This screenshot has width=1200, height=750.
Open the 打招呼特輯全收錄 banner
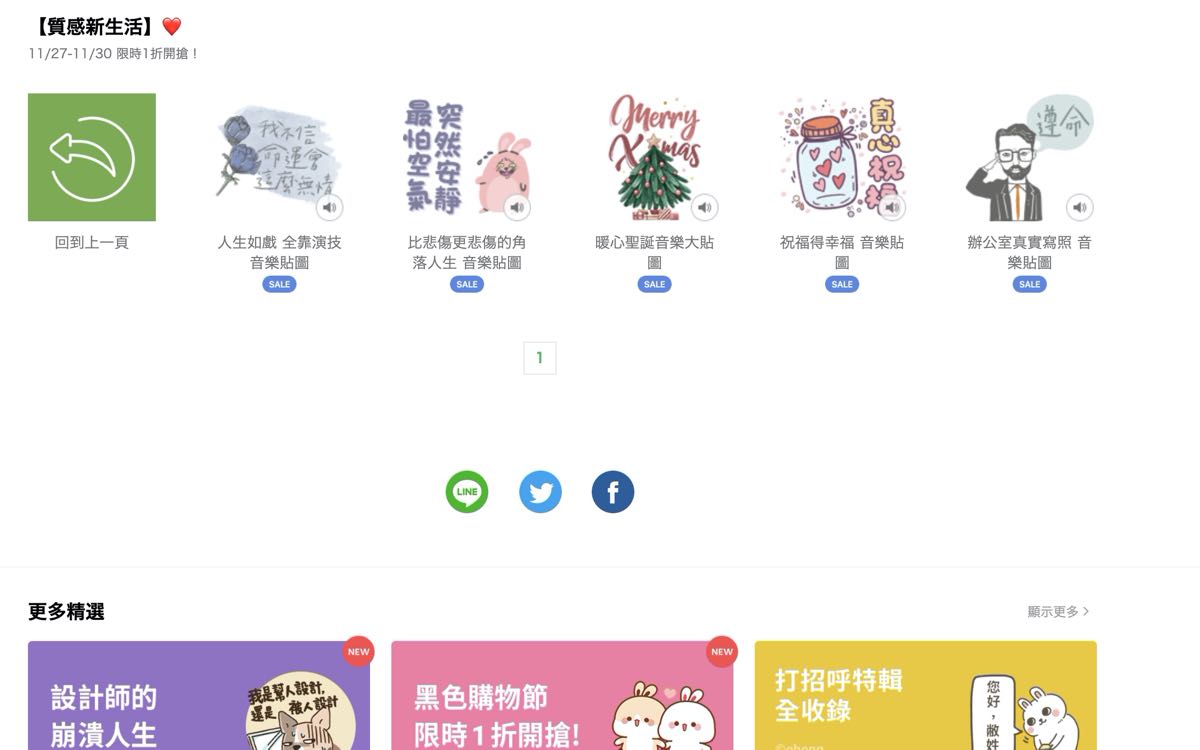click(x=925, y=700)
